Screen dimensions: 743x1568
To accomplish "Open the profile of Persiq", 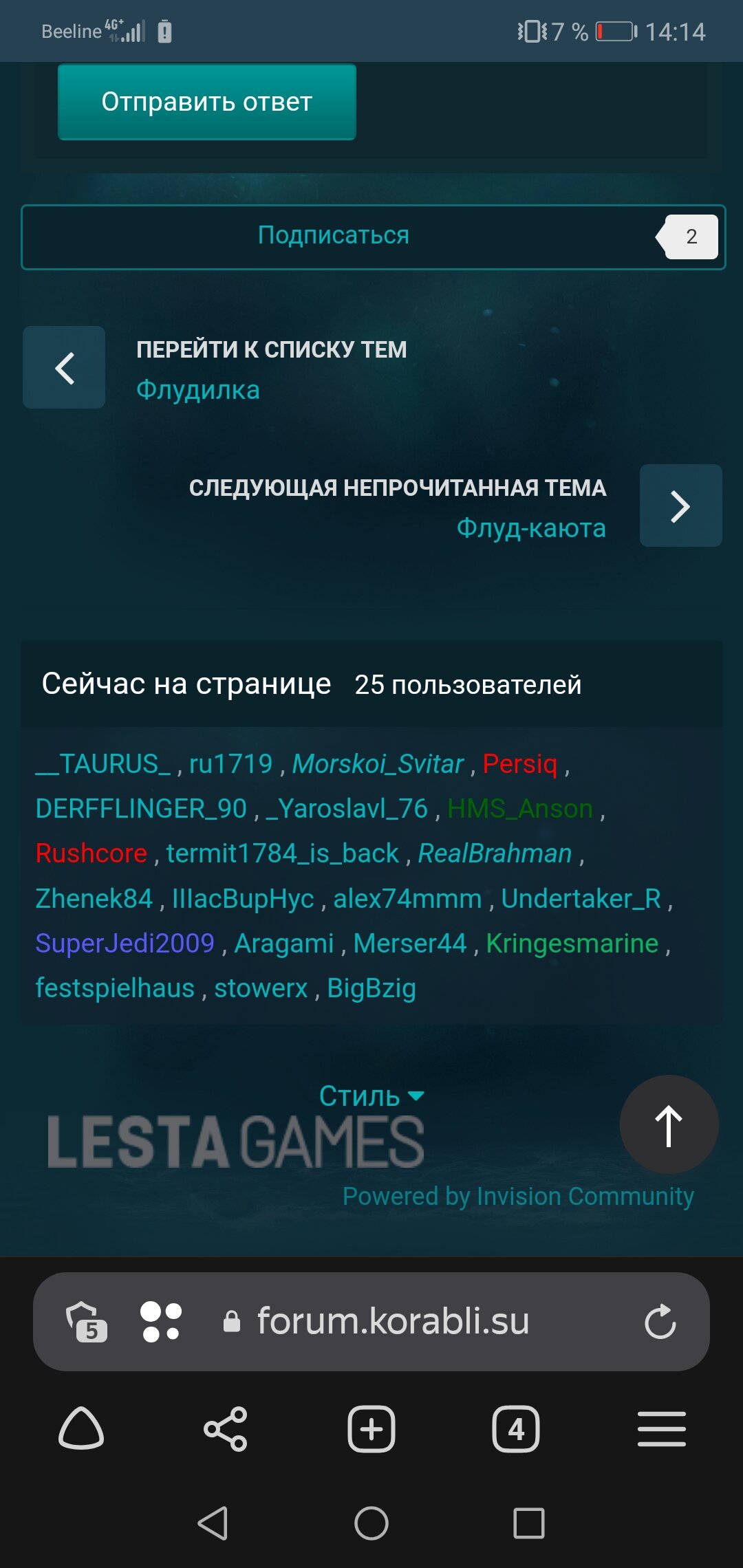I will pyautogui.click(x=519, y=764).
